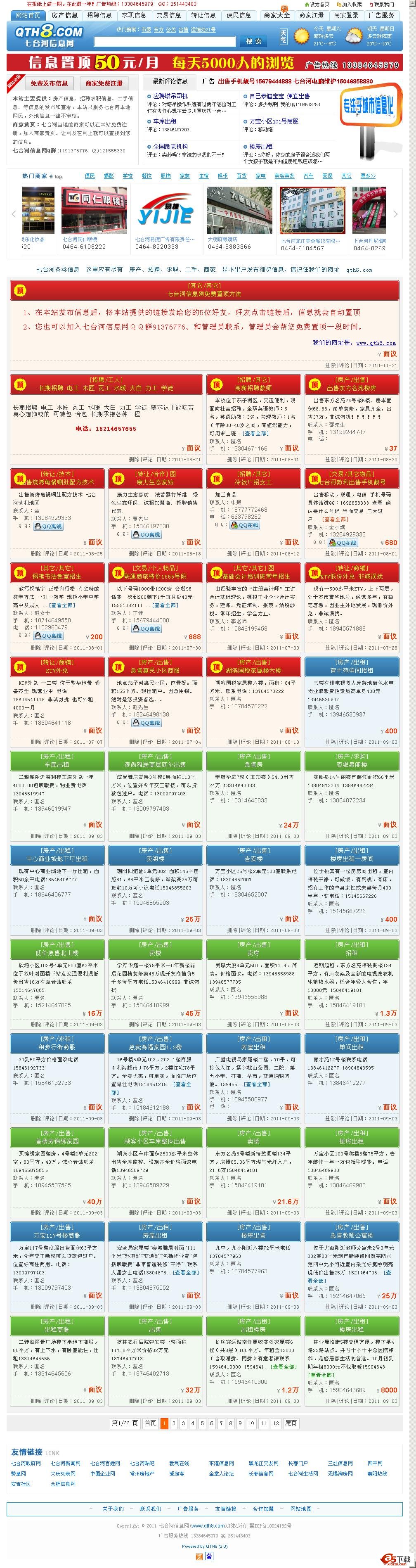Tap the 设为首页 link at top
The width and height of the screenshot is (416, 1568).
click(x=319, y=4)
